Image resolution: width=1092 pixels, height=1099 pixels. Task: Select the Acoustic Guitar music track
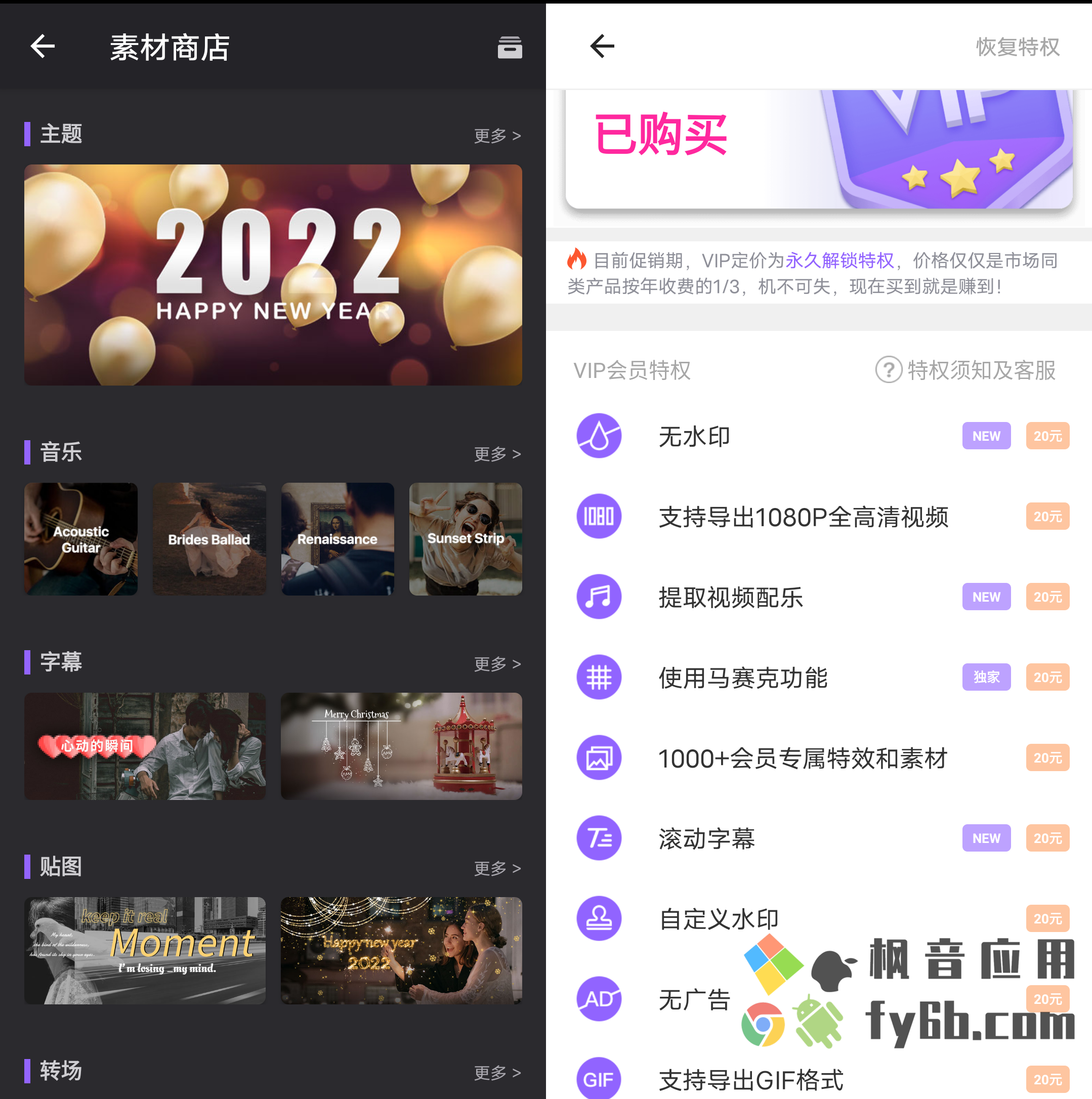pyautogui.click(x=81, y=539)
